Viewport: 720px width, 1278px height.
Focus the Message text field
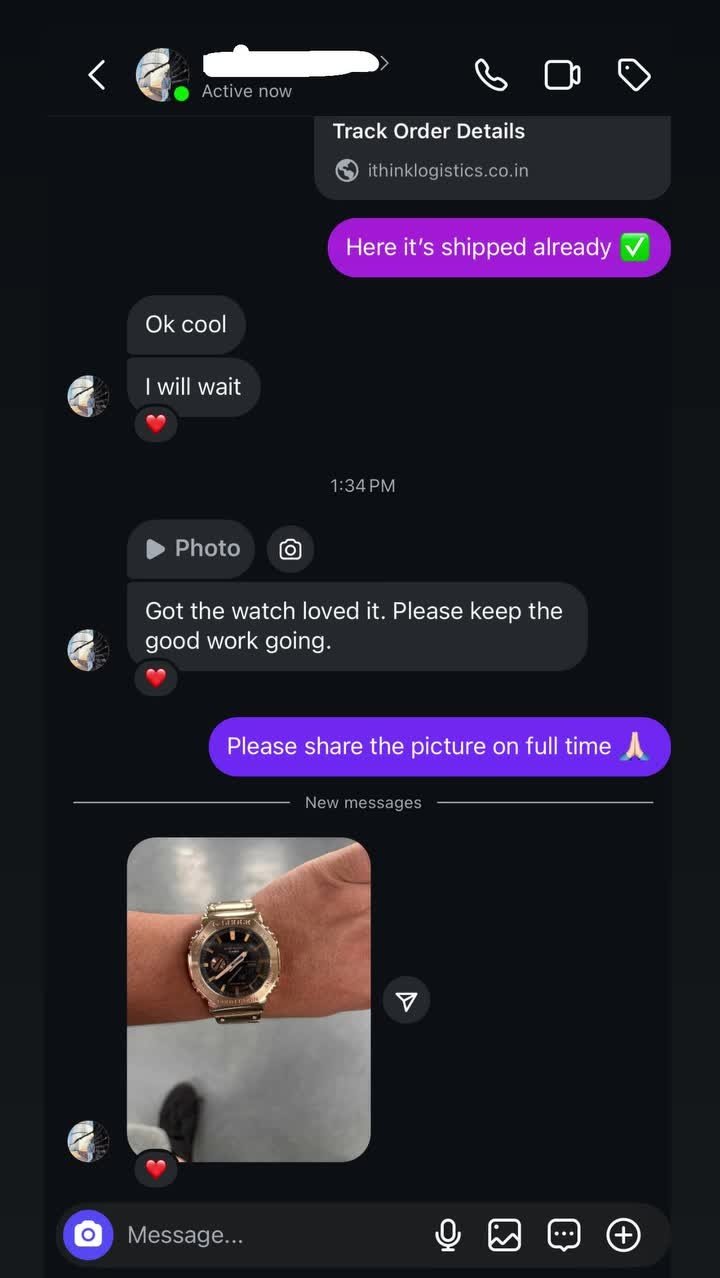click(x=270, y=1235)
